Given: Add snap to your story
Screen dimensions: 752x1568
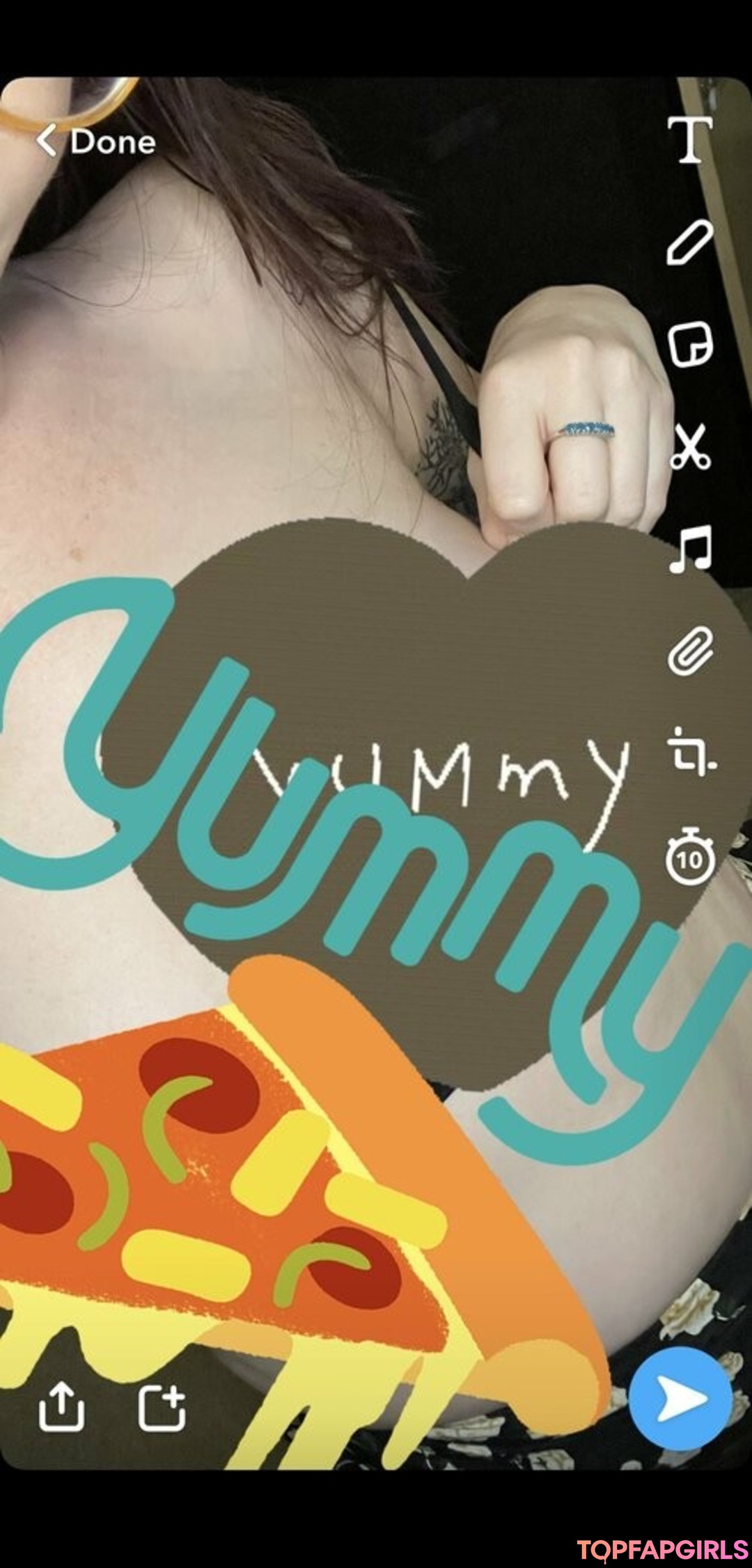Looking at the screenshot, I should [162, 1407].
